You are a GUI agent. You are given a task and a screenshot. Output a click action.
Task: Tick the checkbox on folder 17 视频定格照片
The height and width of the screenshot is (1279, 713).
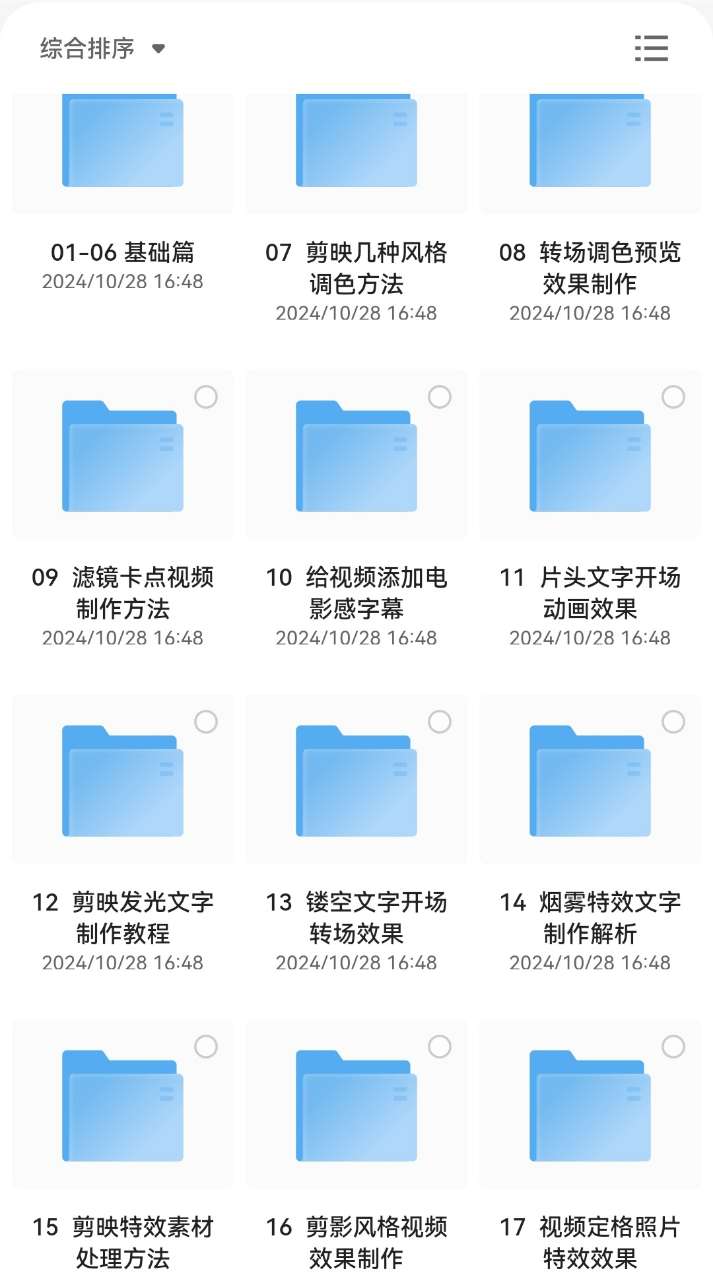[674, 1047]
